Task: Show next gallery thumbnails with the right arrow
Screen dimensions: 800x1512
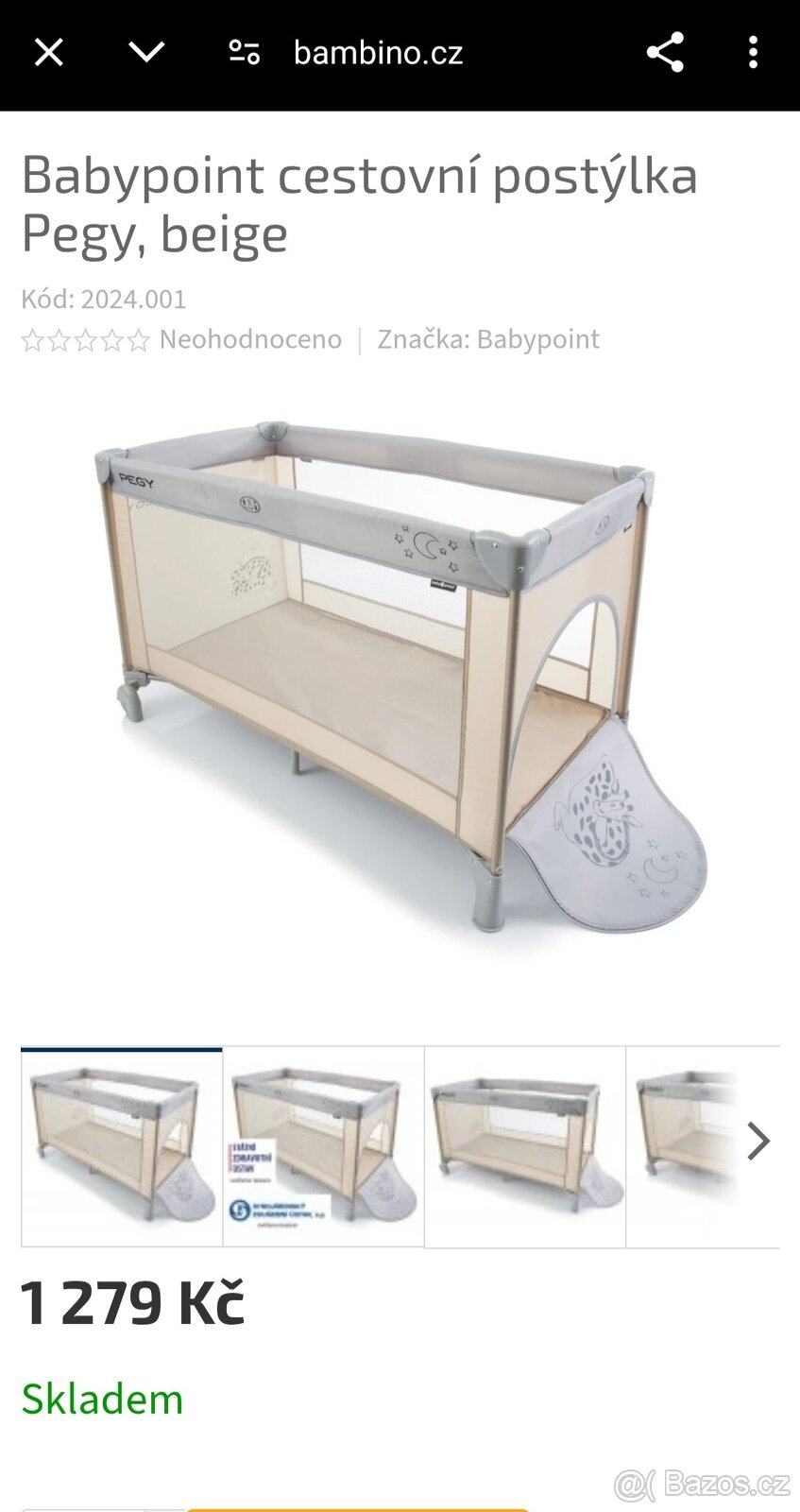Action: (x=757, y=1142)
